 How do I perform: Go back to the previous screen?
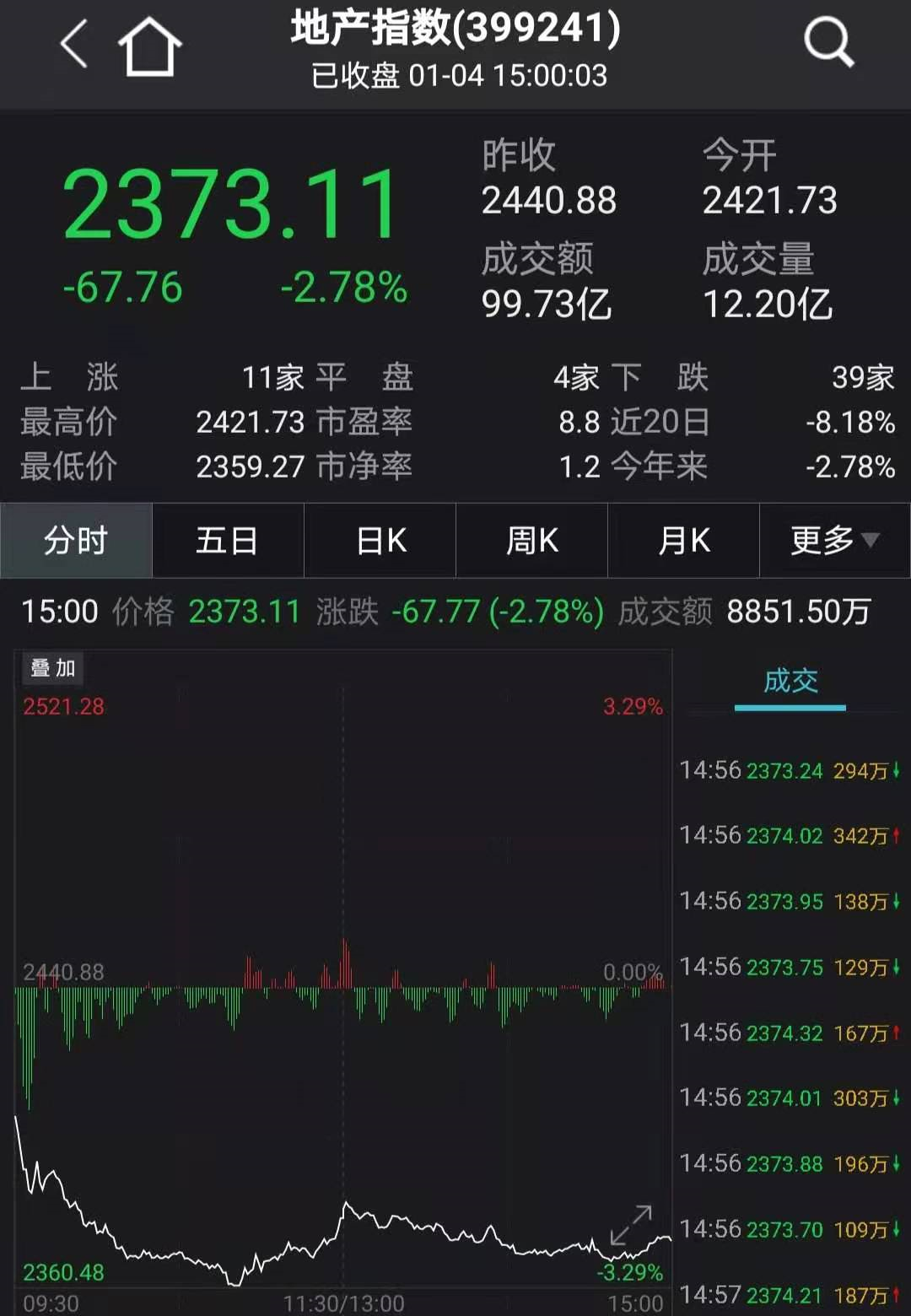[74, 44]
